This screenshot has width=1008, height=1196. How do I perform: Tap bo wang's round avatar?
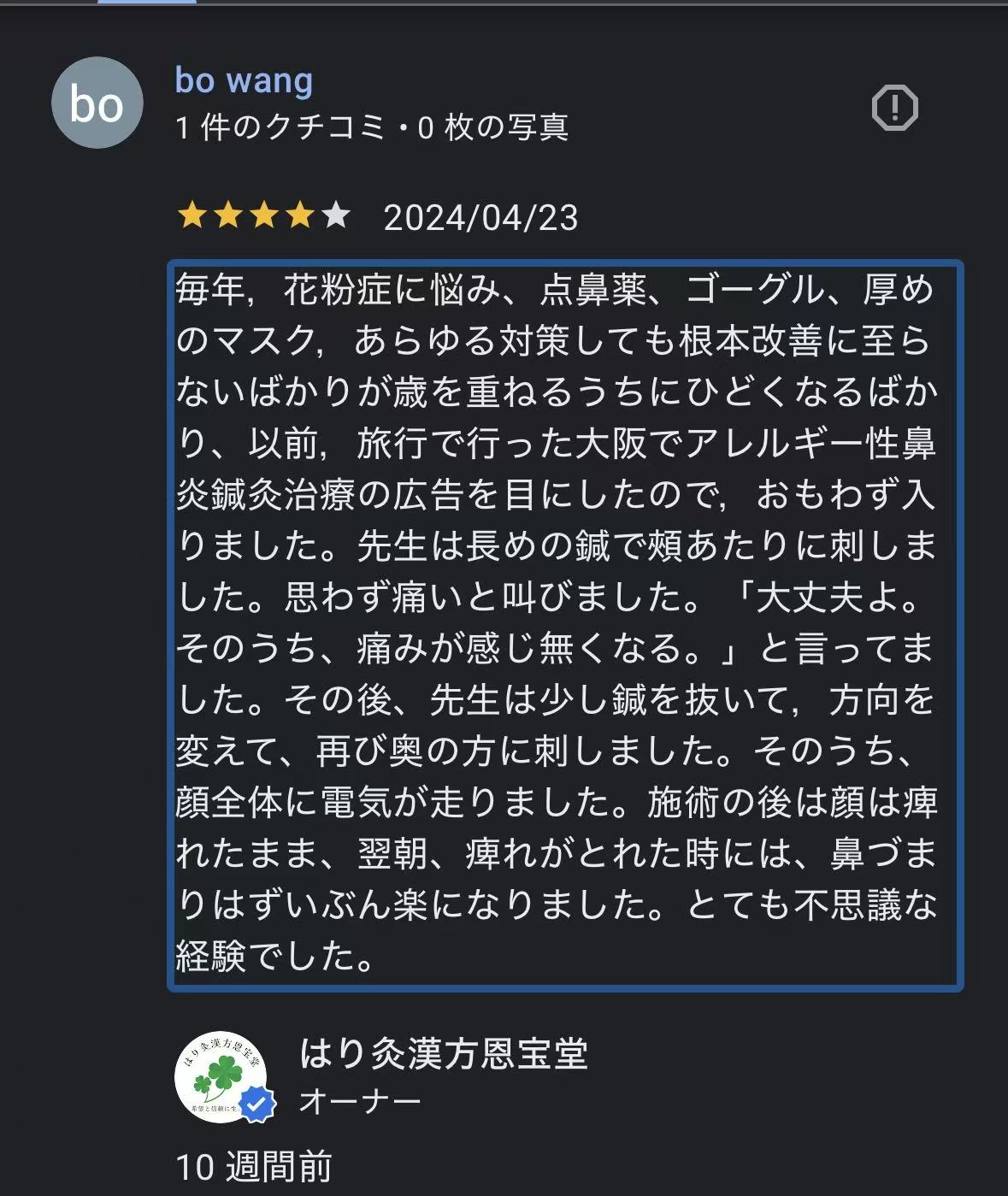(x=97, y=103)
